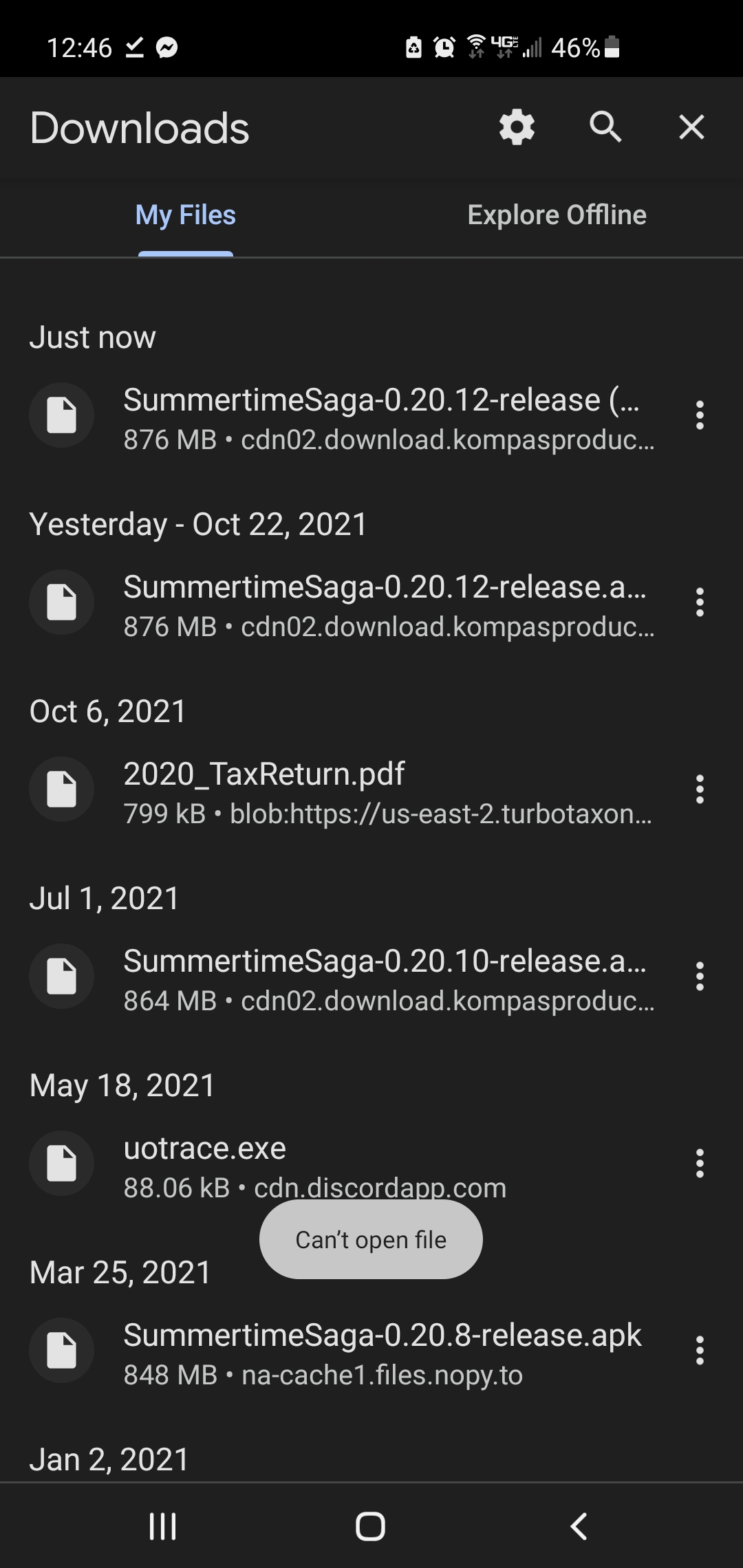Image resolution: width=743 pixels, height=1568 pixels.
Task: Search downloaded files
Action: tap(605, 127)
